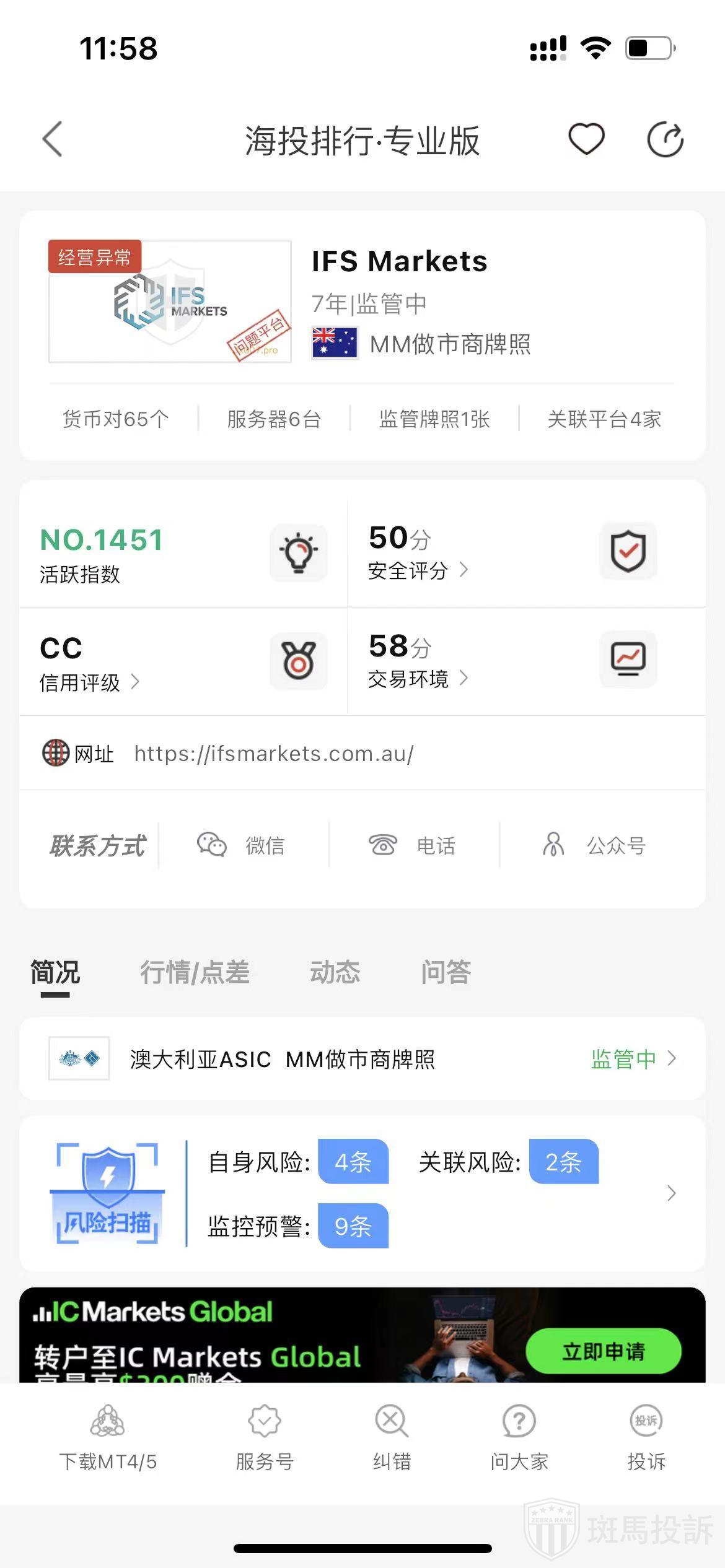File a complaint via 投诉
Image resolution: width=725 pixels, height=1568 pixels.
pos(646,1438)
